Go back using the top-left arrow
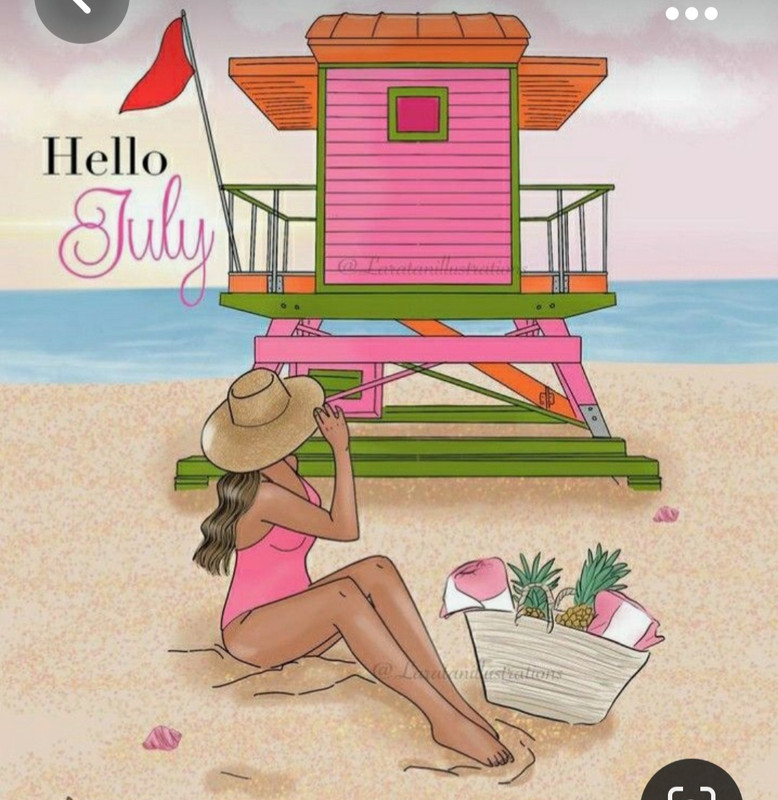The height and width of the screenshot is (800, 778). 80,6
